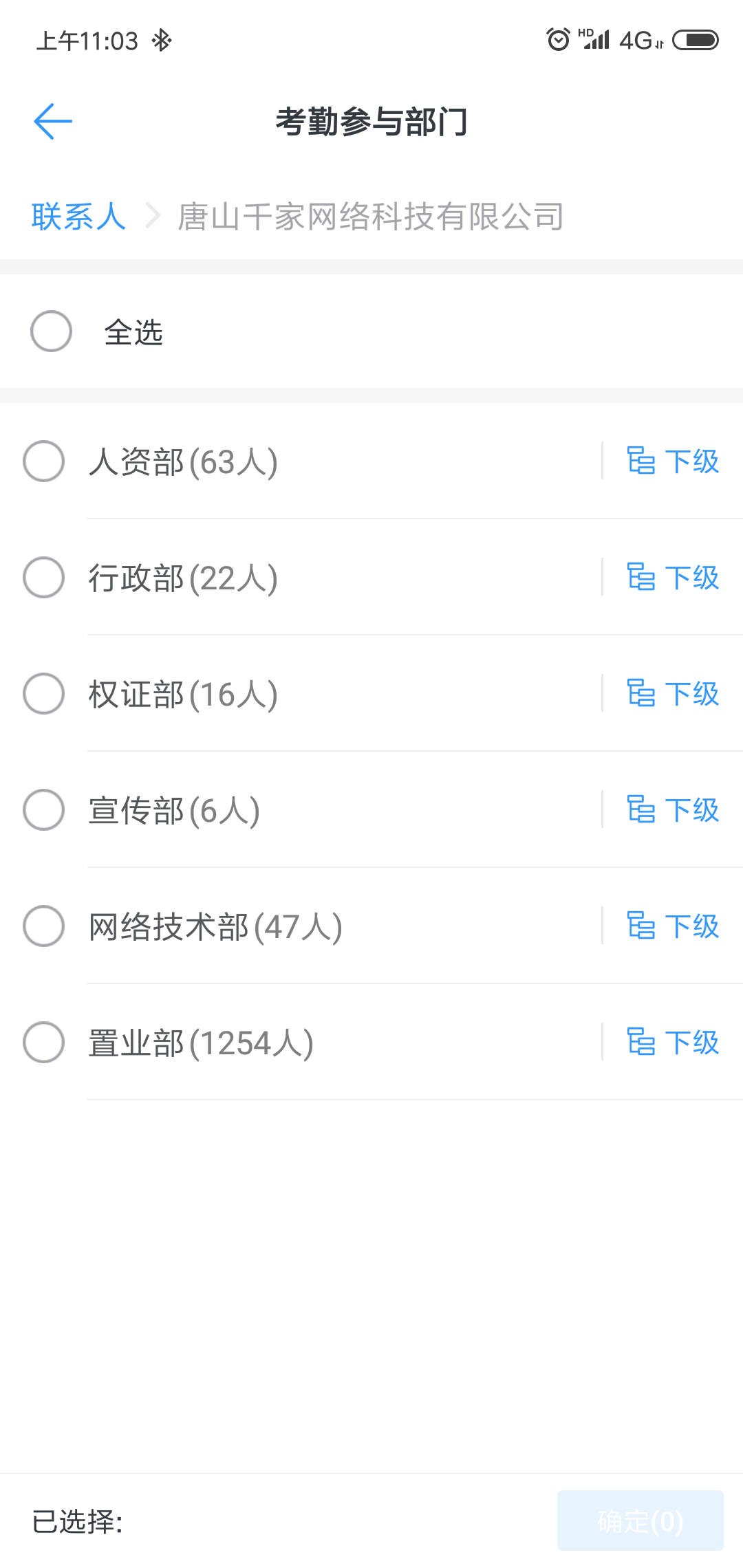Select the 行政部 (22人) department
Screen dimensions: 743x1568
(44, 577)
